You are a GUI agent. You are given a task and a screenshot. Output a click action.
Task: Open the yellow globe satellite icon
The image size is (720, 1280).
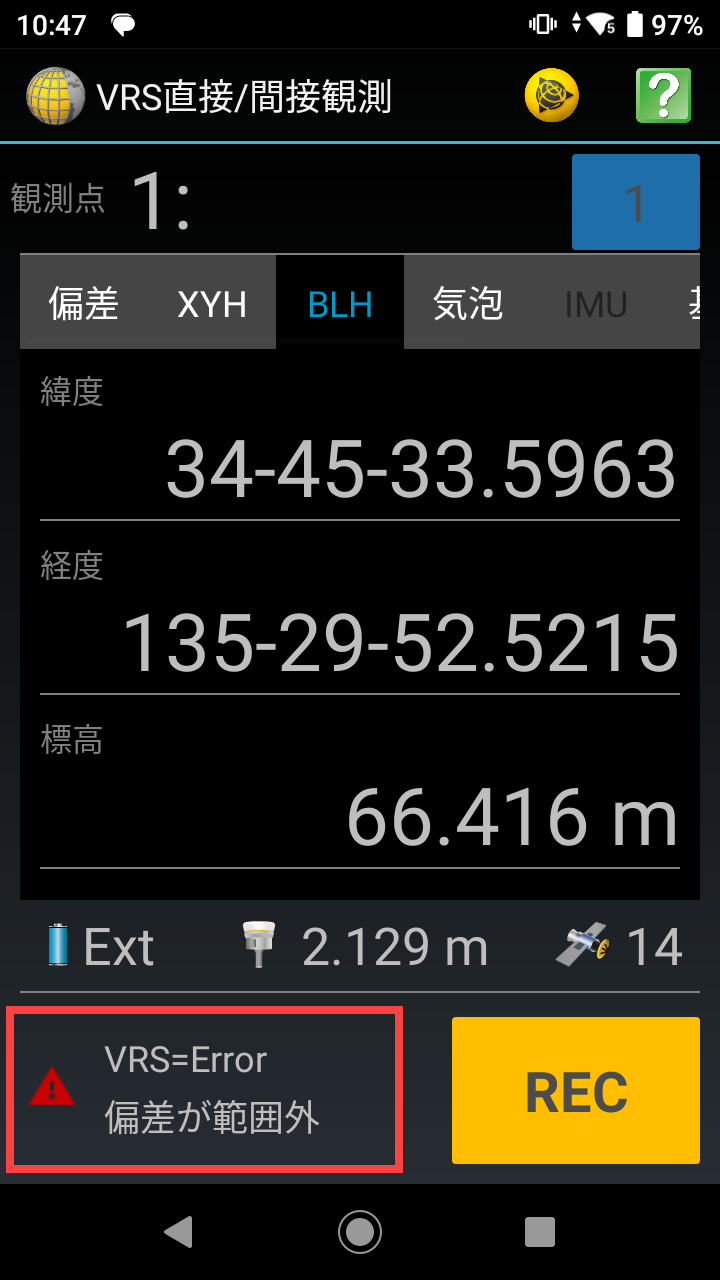point(552,96)
